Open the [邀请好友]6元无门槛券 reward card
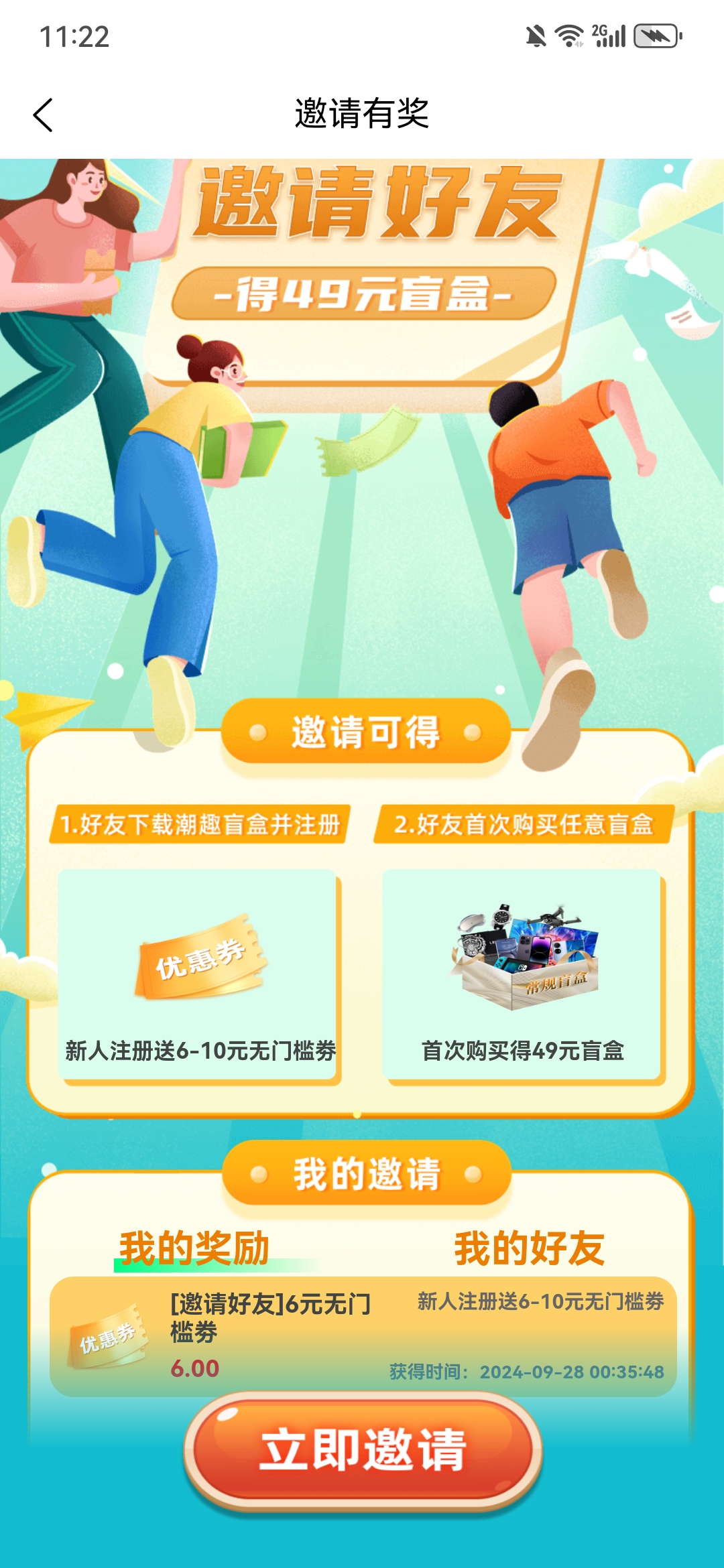Screen dimensions: 724x1568 click(363, 1336)
